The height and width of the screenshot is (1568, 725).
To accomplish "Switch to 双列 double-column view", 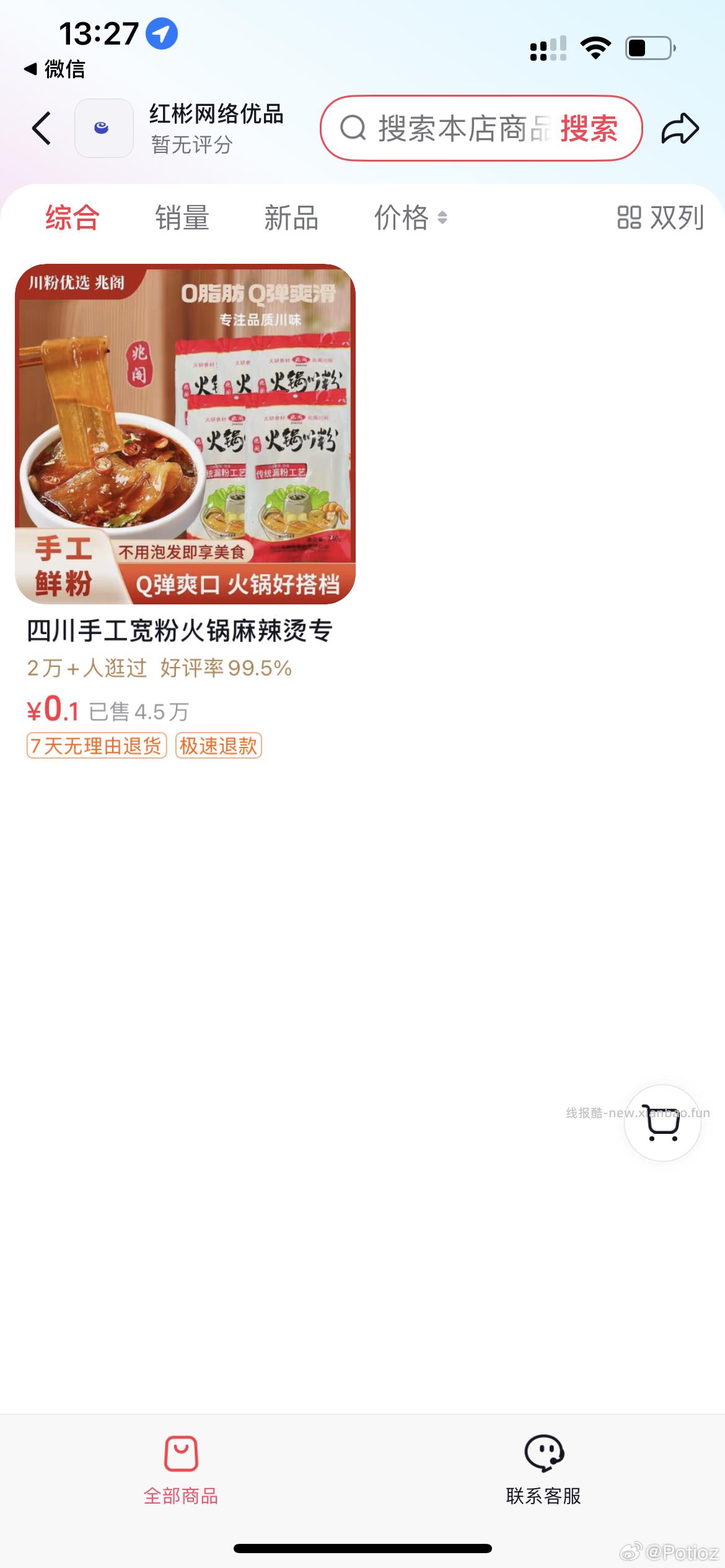I will (x=661, y=218).
